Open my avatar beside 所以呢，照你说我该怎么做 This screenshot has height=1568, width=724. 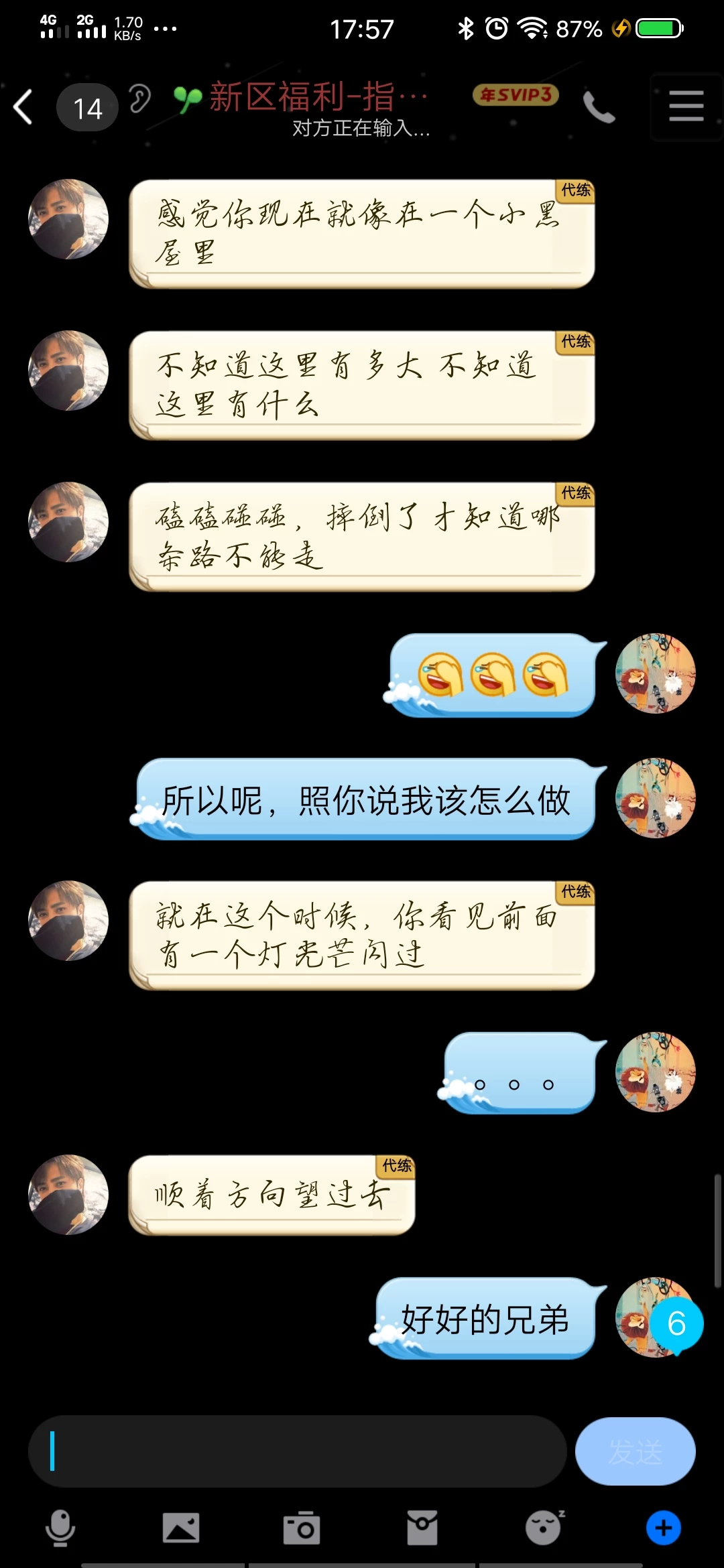(x=656, y=798)
